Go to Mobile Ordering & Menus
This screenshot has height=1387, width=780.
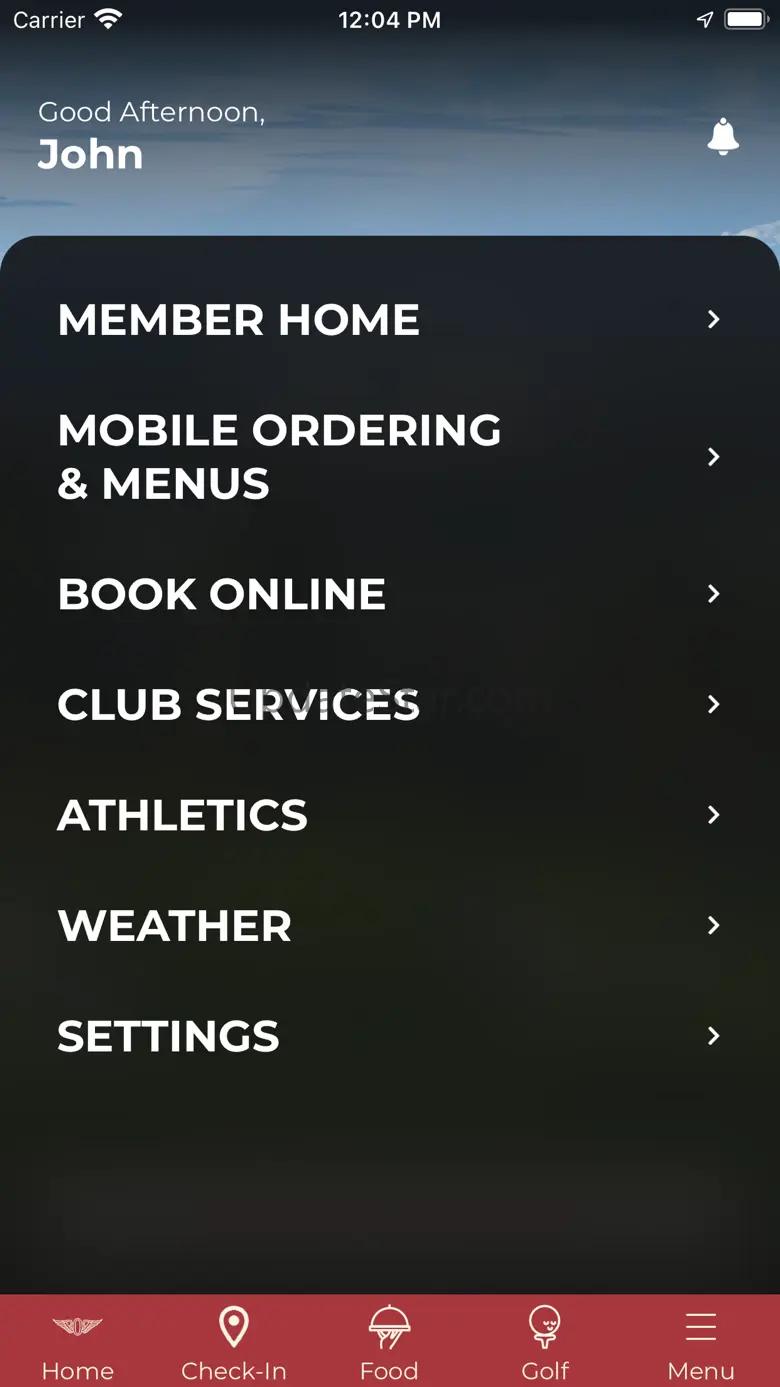pyautogui.click(x=388, y=457)
